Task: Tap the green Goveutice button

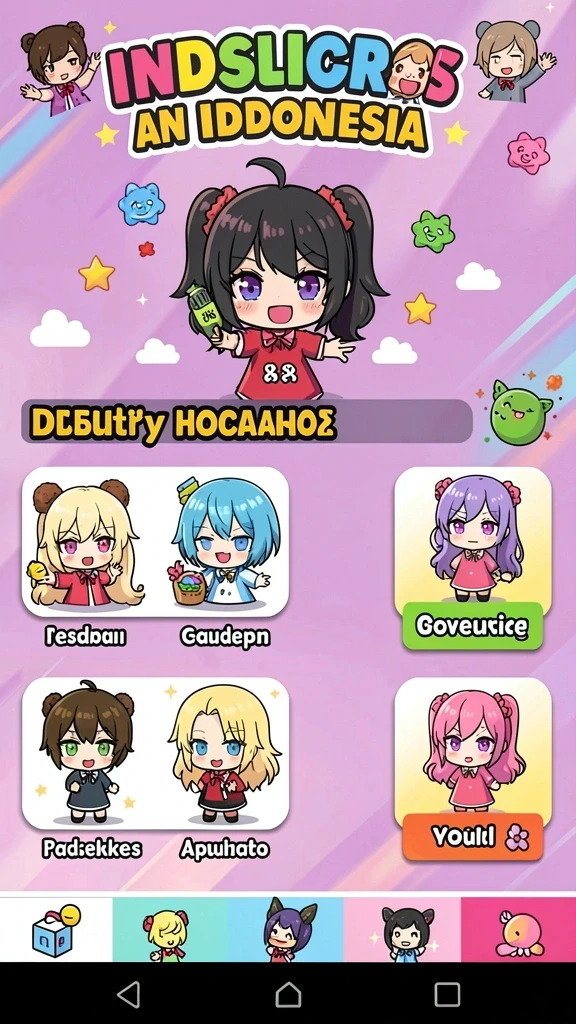Action: tap(472, 626)
